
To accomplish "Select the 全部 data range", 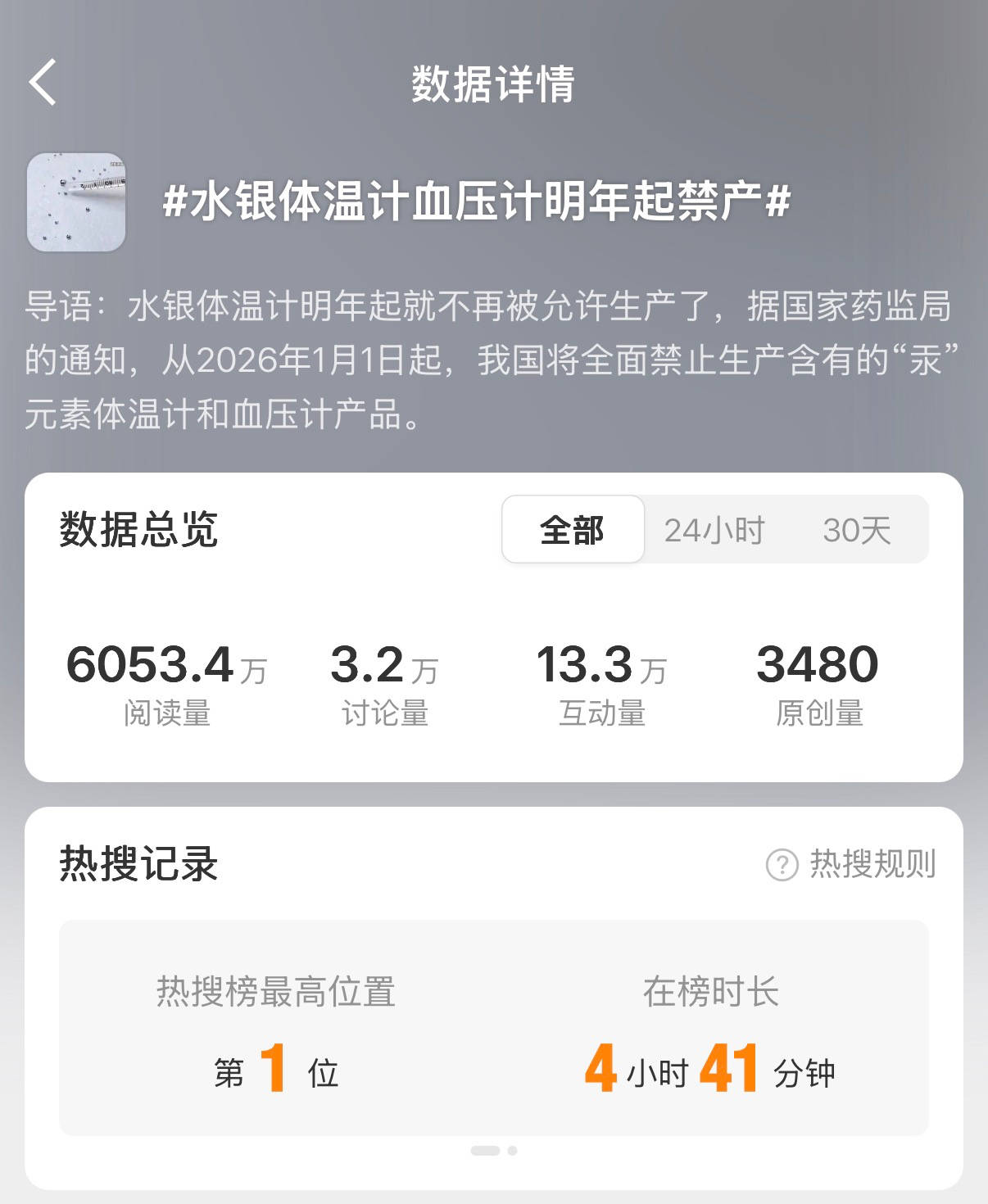I will click(x=573, y=530).
